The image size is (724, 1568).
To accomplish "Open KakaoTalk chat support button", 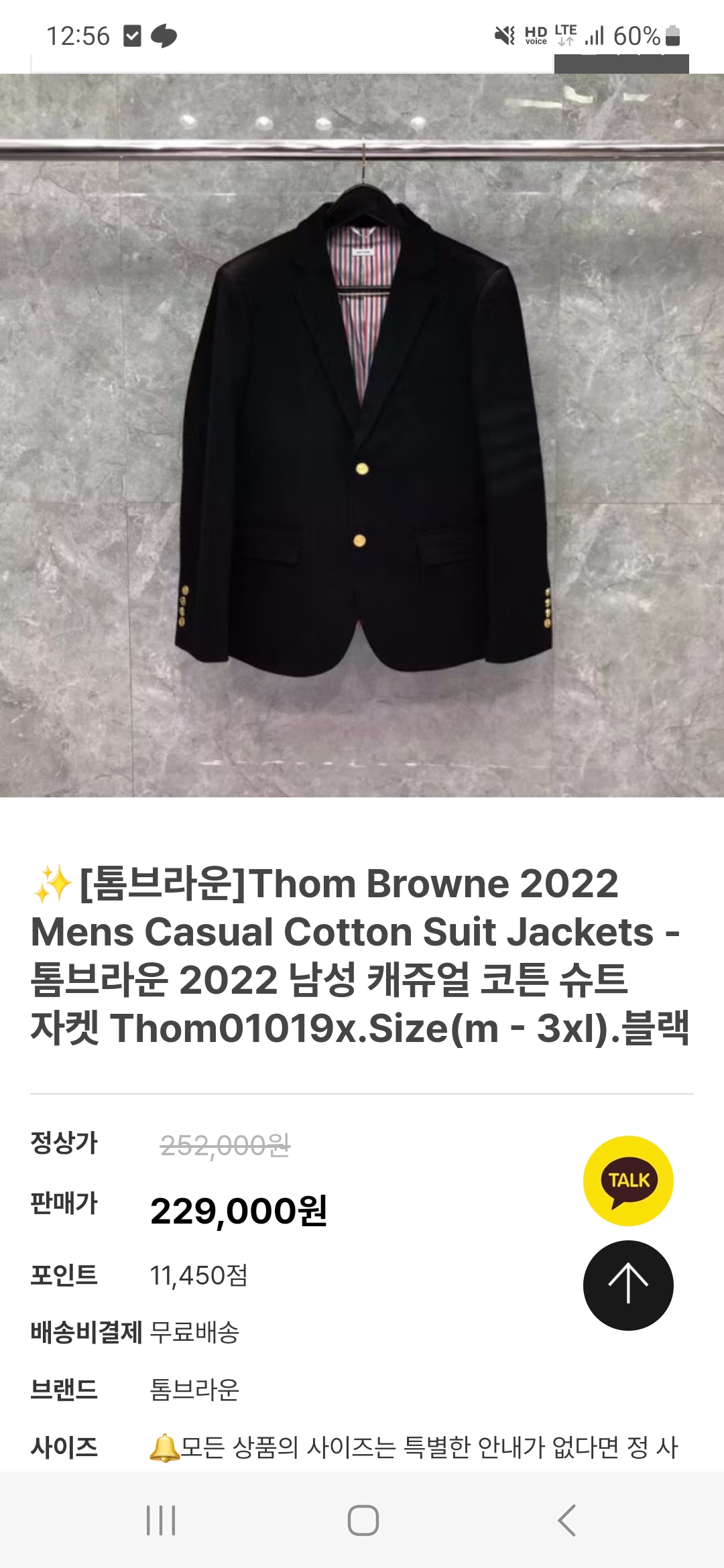I will click(x=628, y=1181).
